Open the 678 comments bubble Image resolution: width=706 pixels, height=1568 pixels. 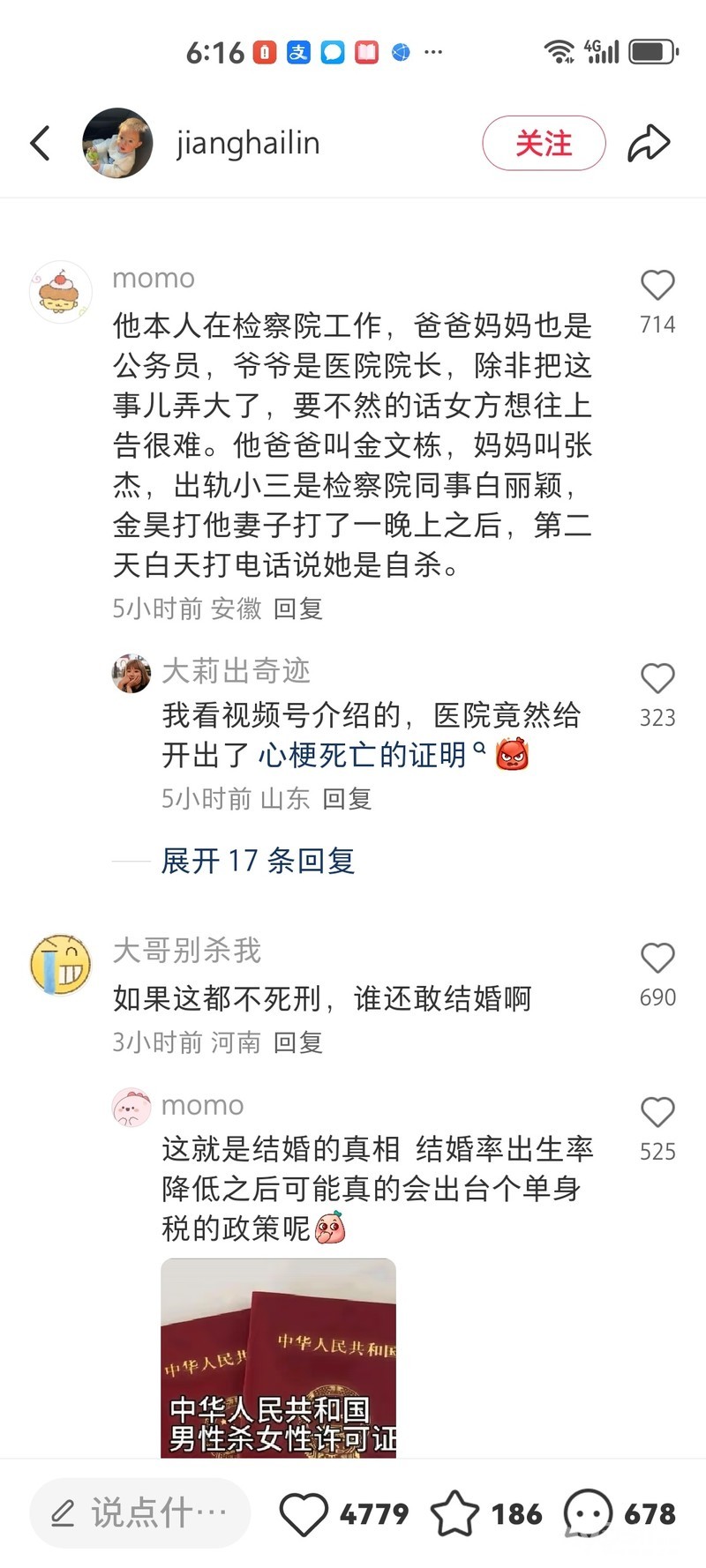pyautogui.click(x=589, y=1514)
